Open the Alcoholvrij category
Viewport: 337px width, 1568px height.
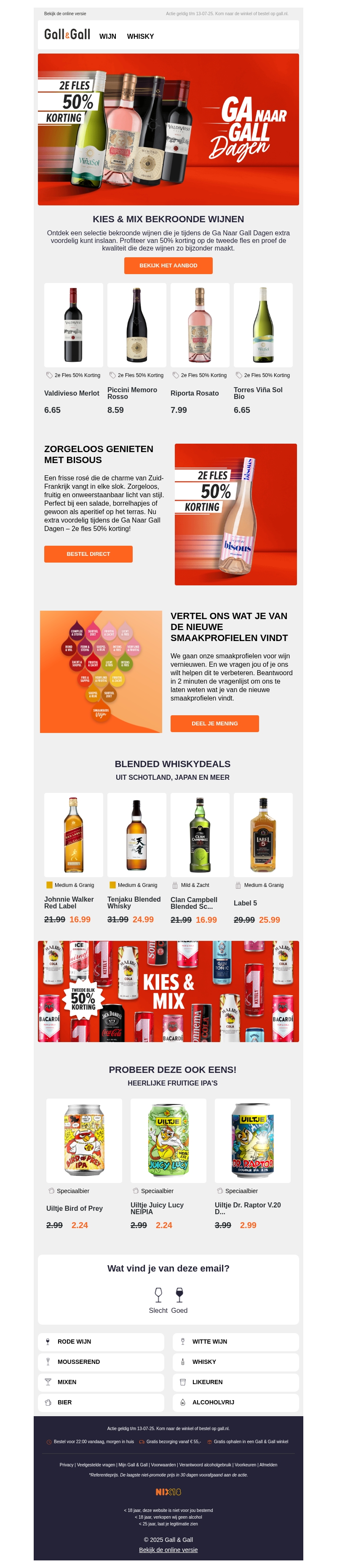click(236, 1402)
